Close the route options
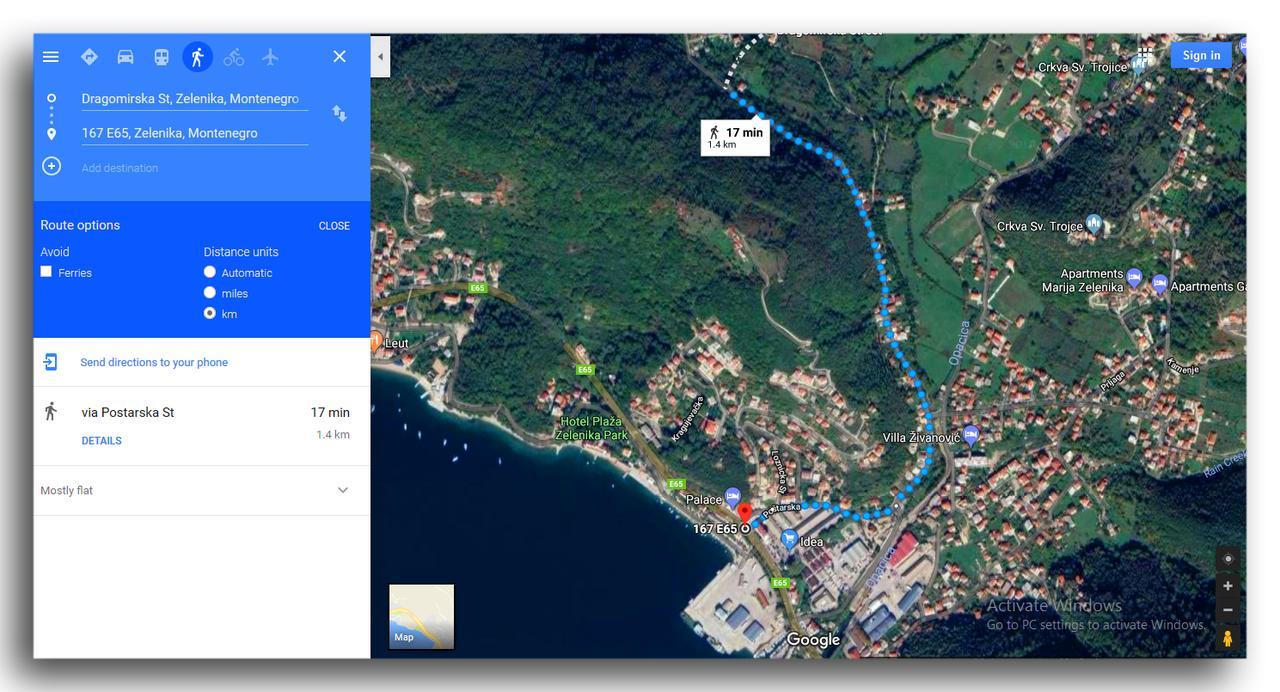This screenshot has width=1280, height=692. point(334,226)
